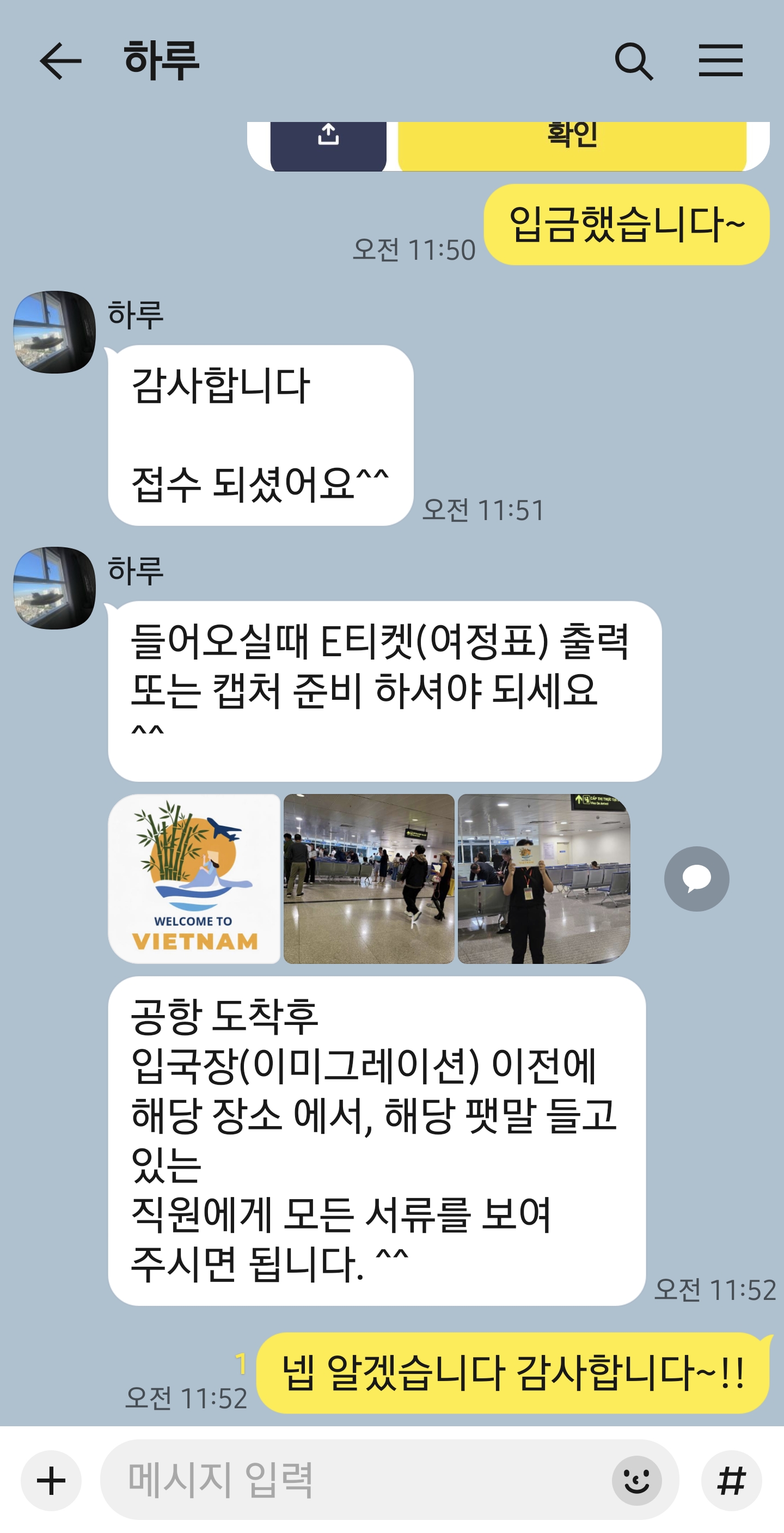Open the plus attachment menu
Viewport: 784px width, 1533px height.
point(51,1480)
